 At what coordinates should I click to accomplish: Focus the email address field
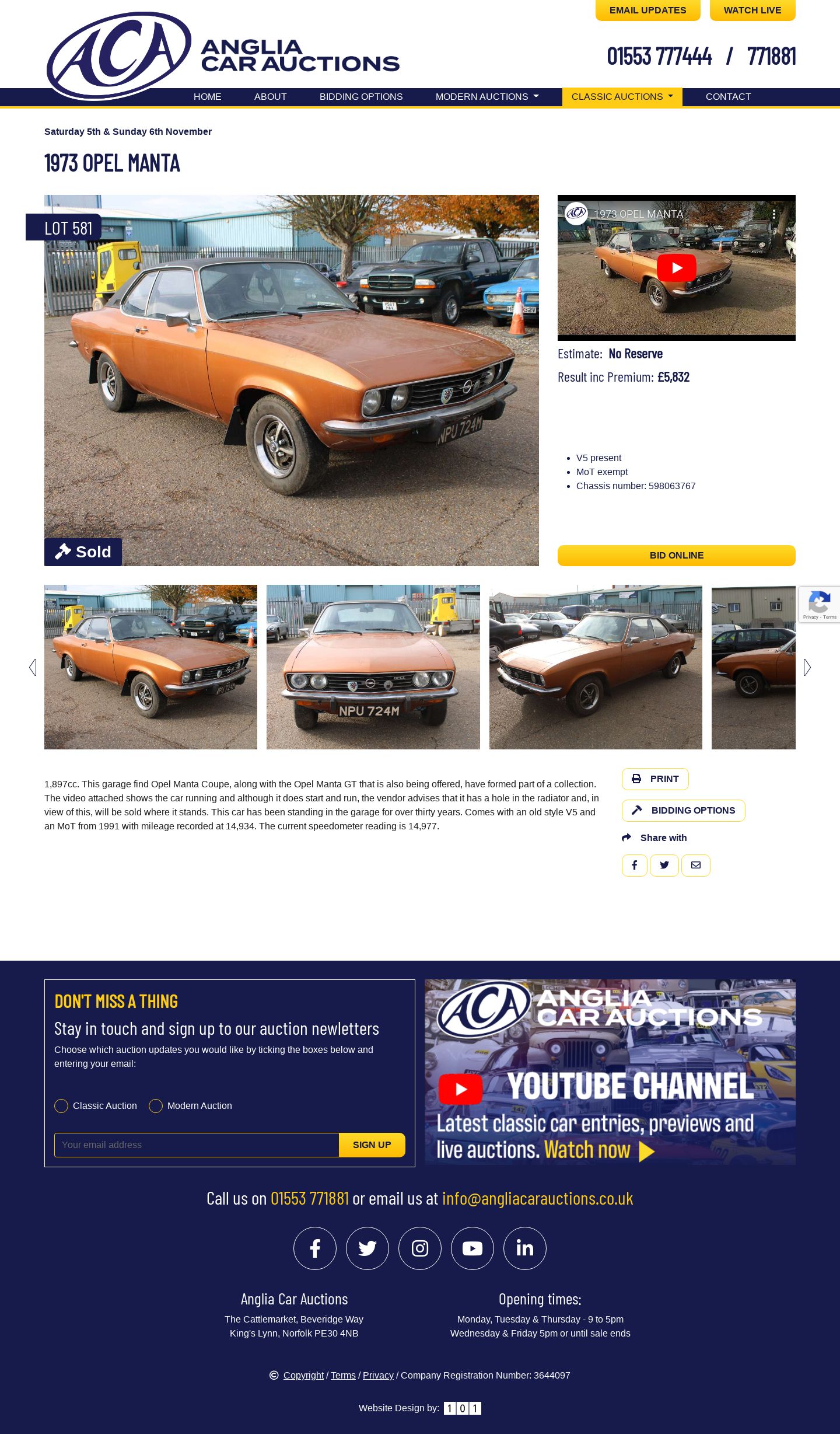197,1145
